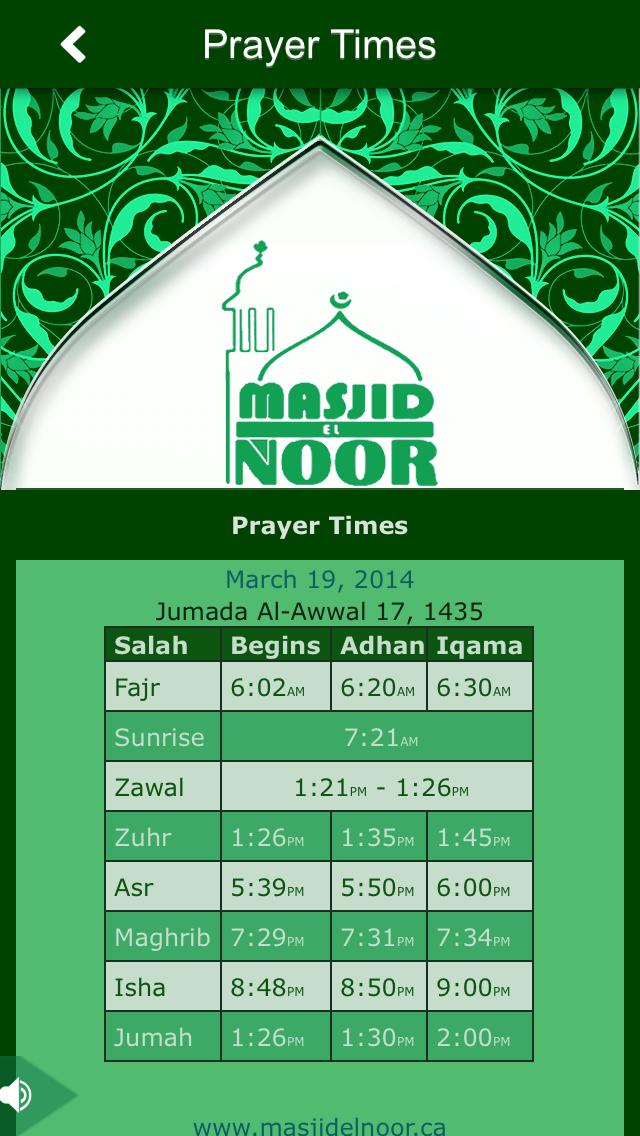640x1136 pixels.
Task: Open the www.masjidelnoor.ca link
Action: coord(319,1126)
